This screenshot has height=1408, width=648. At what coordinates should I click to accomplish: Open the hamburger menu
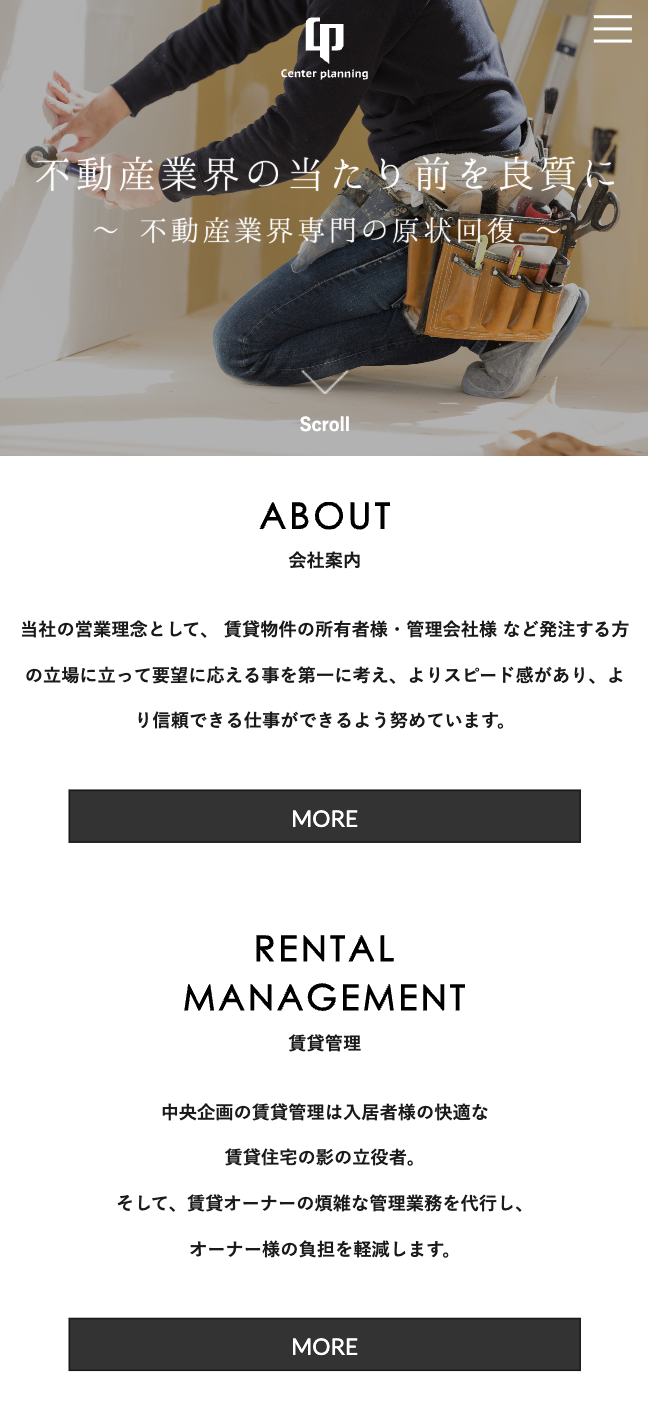tap(612, 29)
